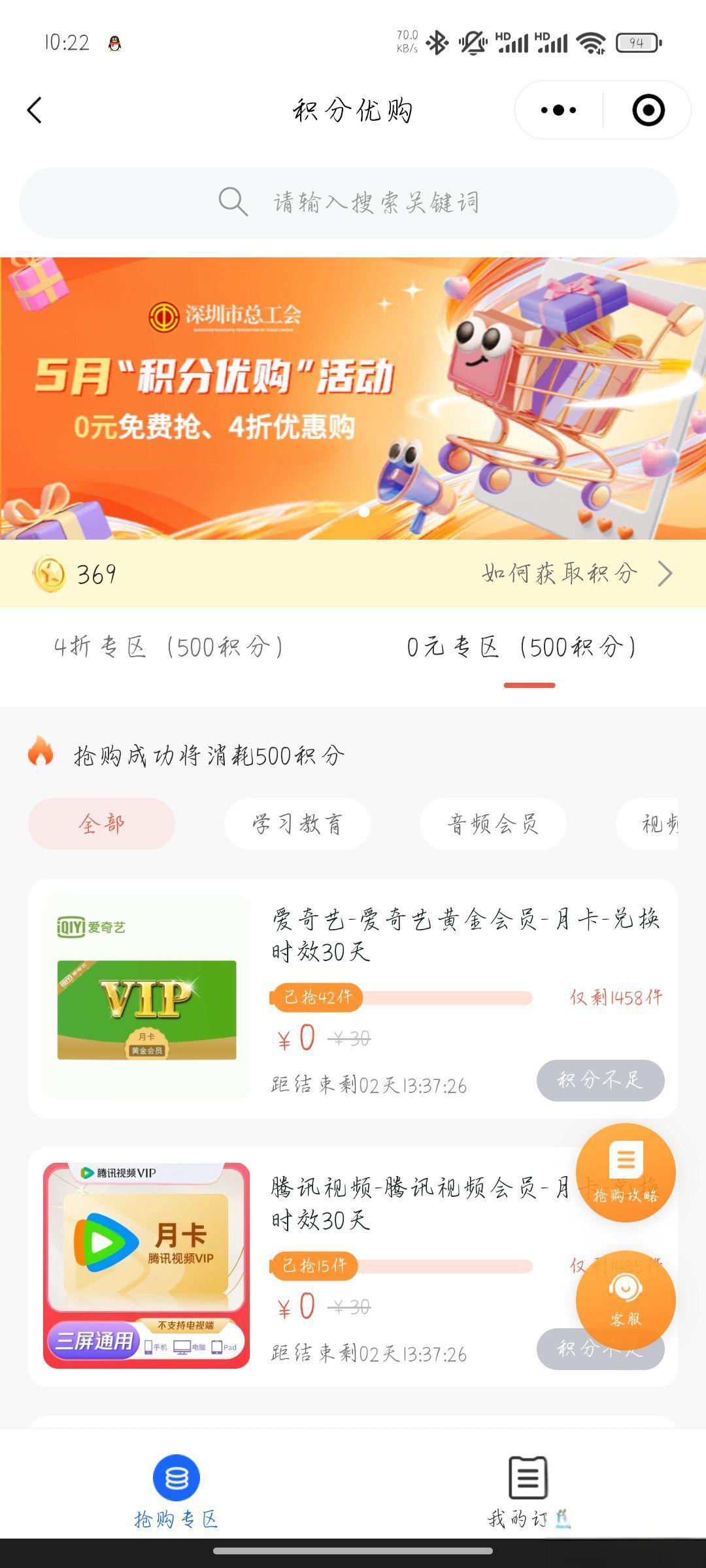Screen dimensions: 706x1568
Task: Open the 5月积分优购活动 banner
Action: click(x=353, y=399)
